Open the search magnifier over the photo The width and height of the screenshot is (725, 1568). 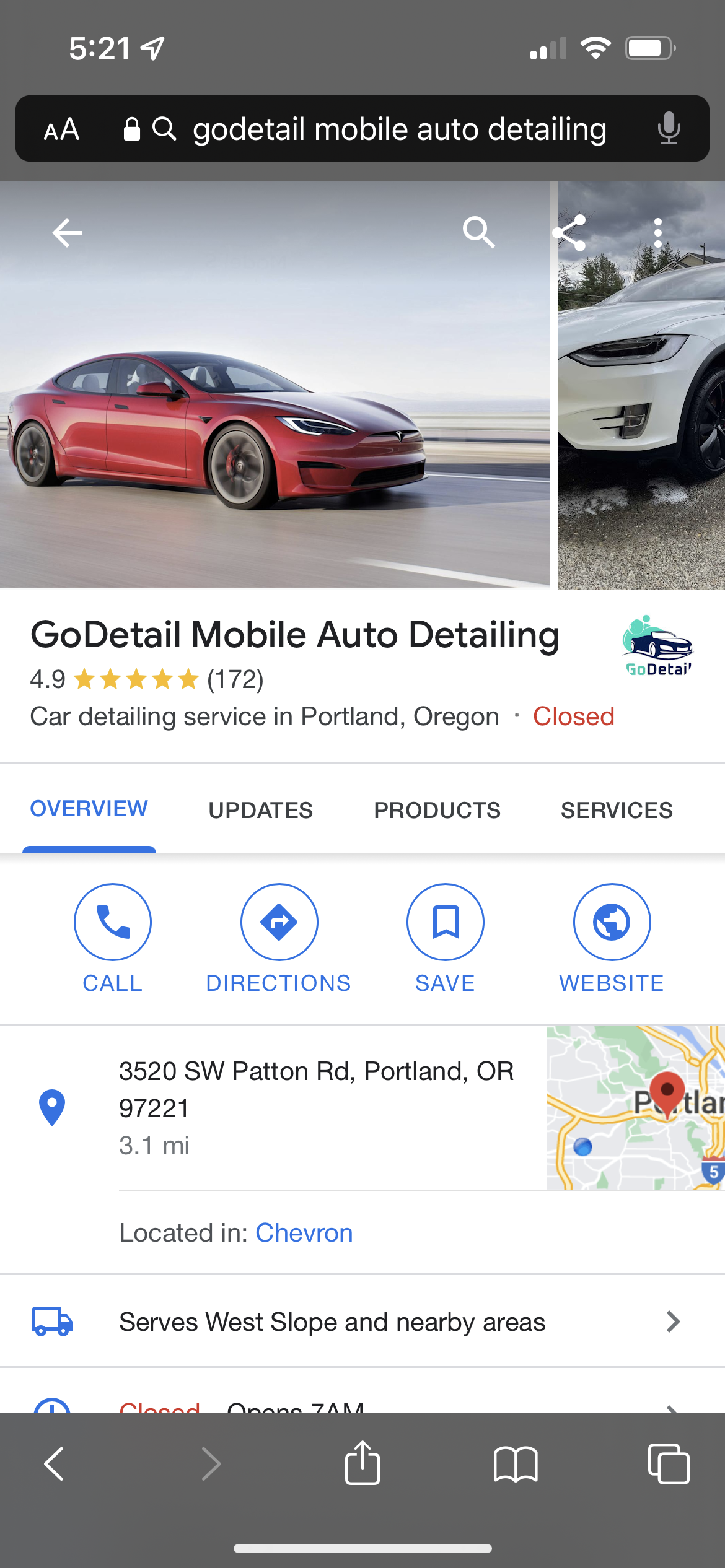pos(478,233)
